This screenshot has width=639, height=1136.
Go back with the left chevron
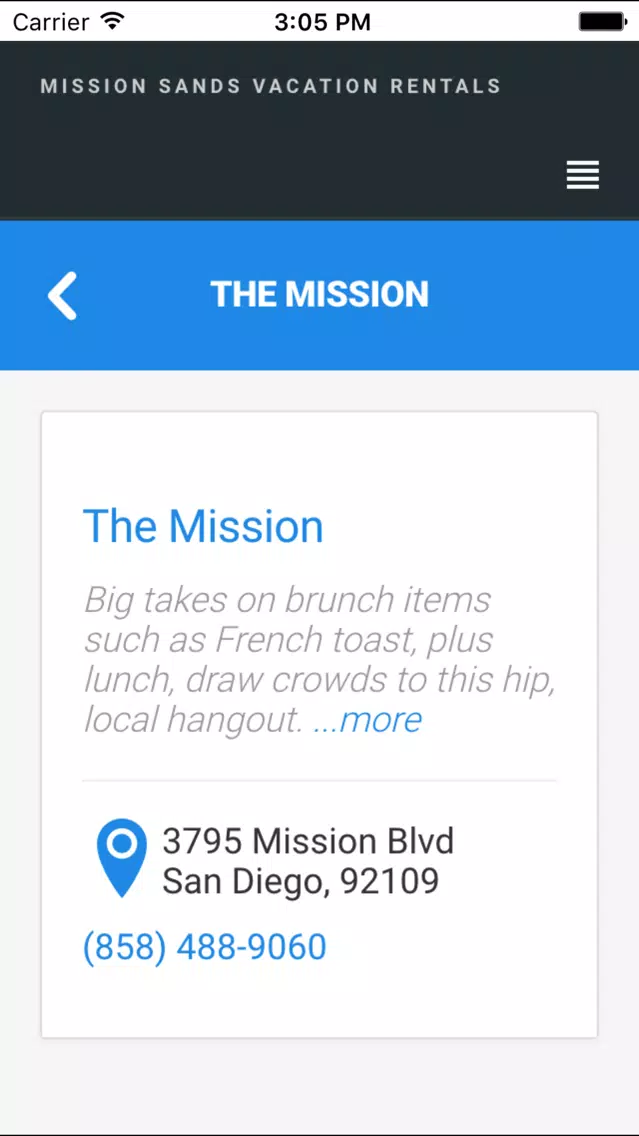(x=62, y=296)
